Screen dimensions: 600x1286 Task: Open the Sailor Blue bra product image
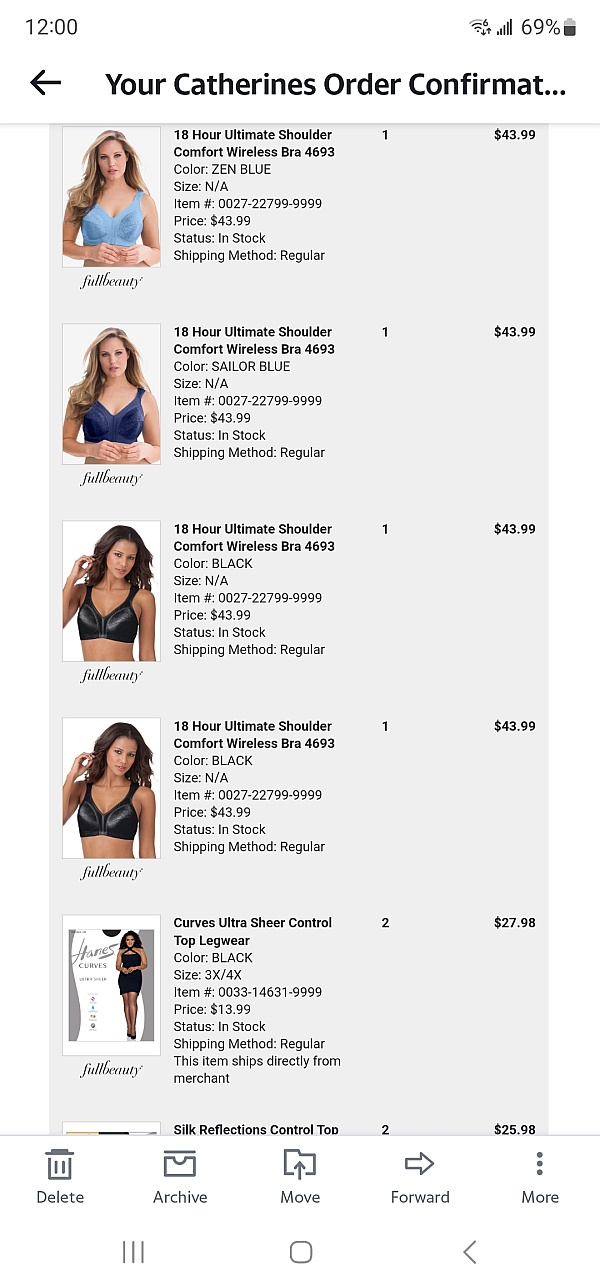[111, 394]
